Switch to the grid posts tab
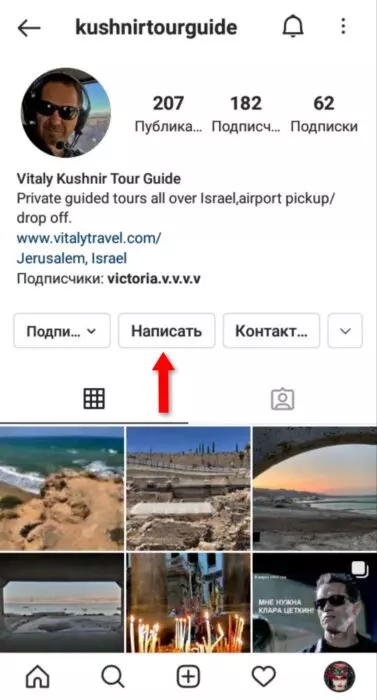Screen dimensions: 377x700 tap(94, 399)
